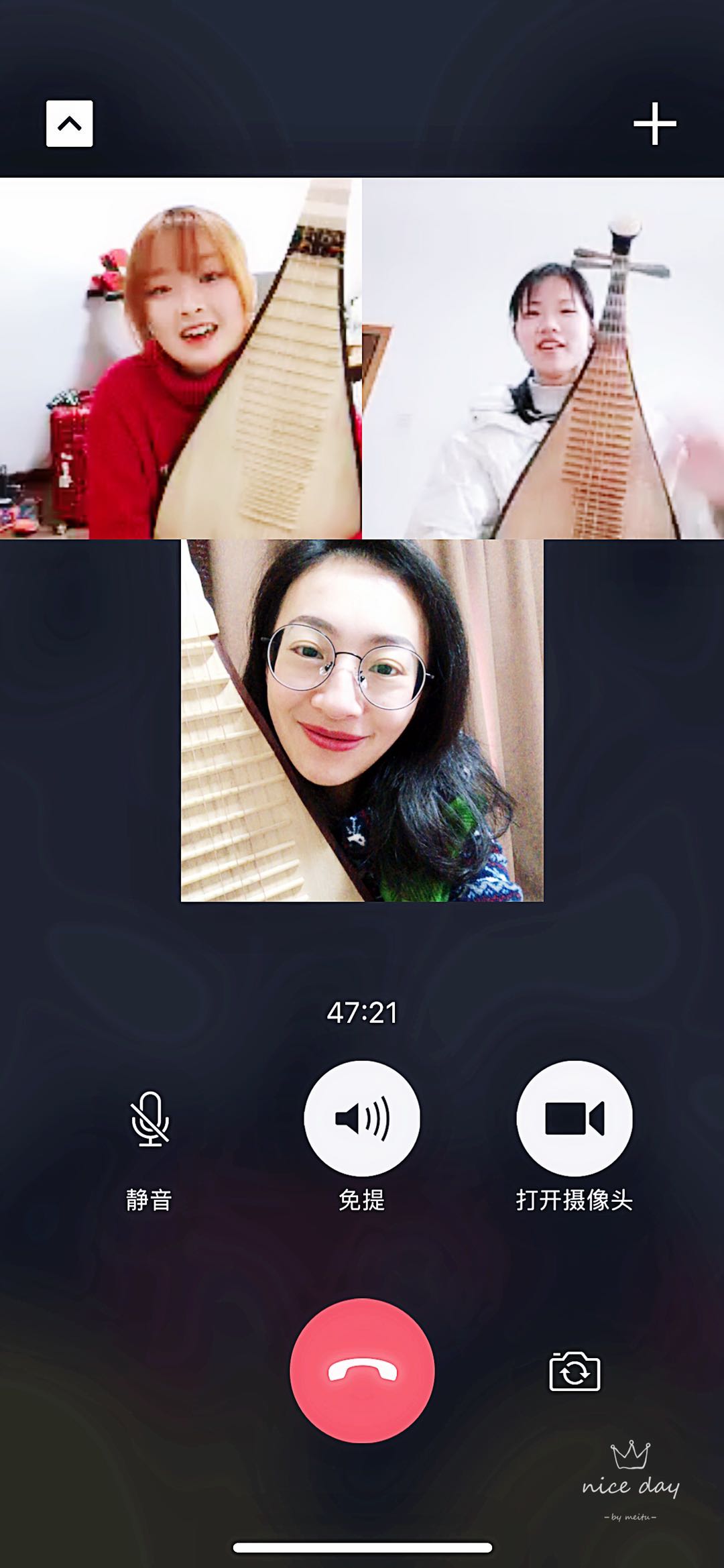The image size is (724, 1568).
Task: Enlarge the video tile with the red sweater
Action: [180, 358]
